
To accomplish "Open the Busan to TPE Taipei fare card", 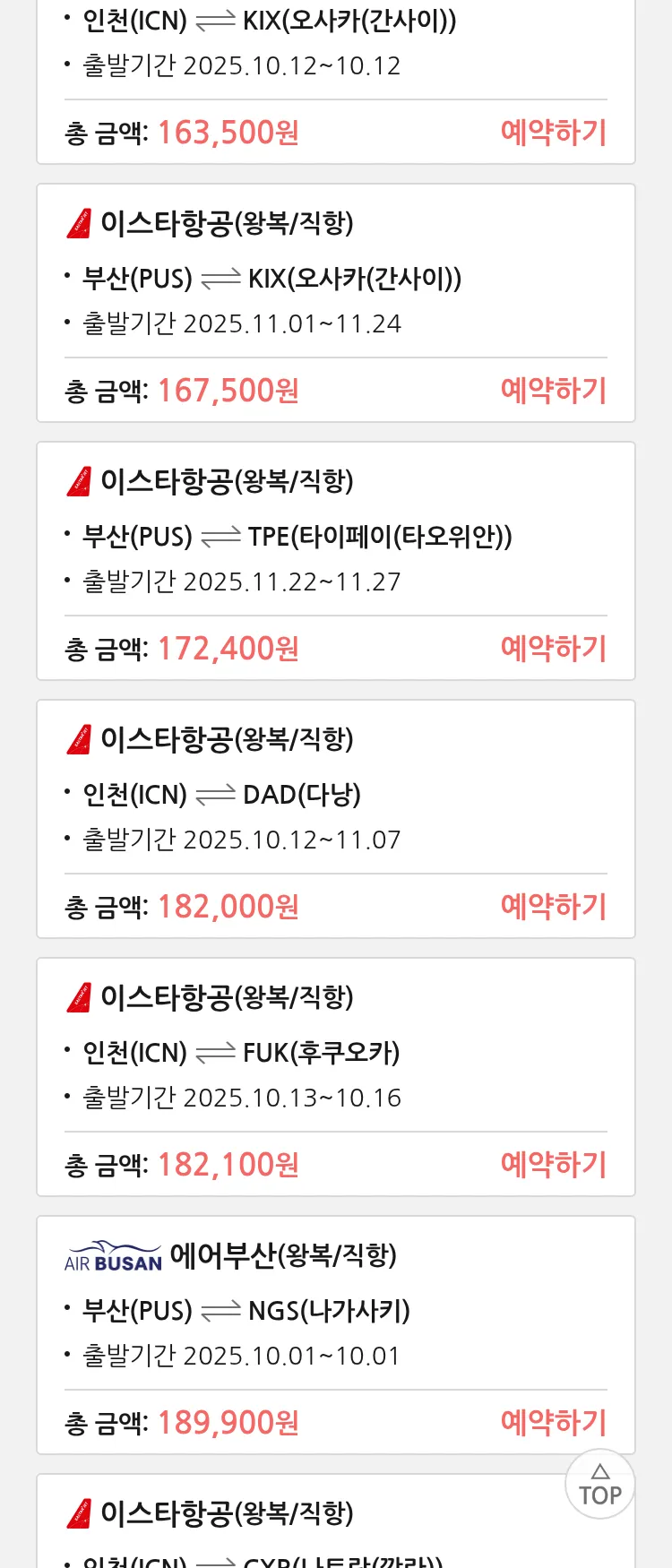I will (335, 536).
